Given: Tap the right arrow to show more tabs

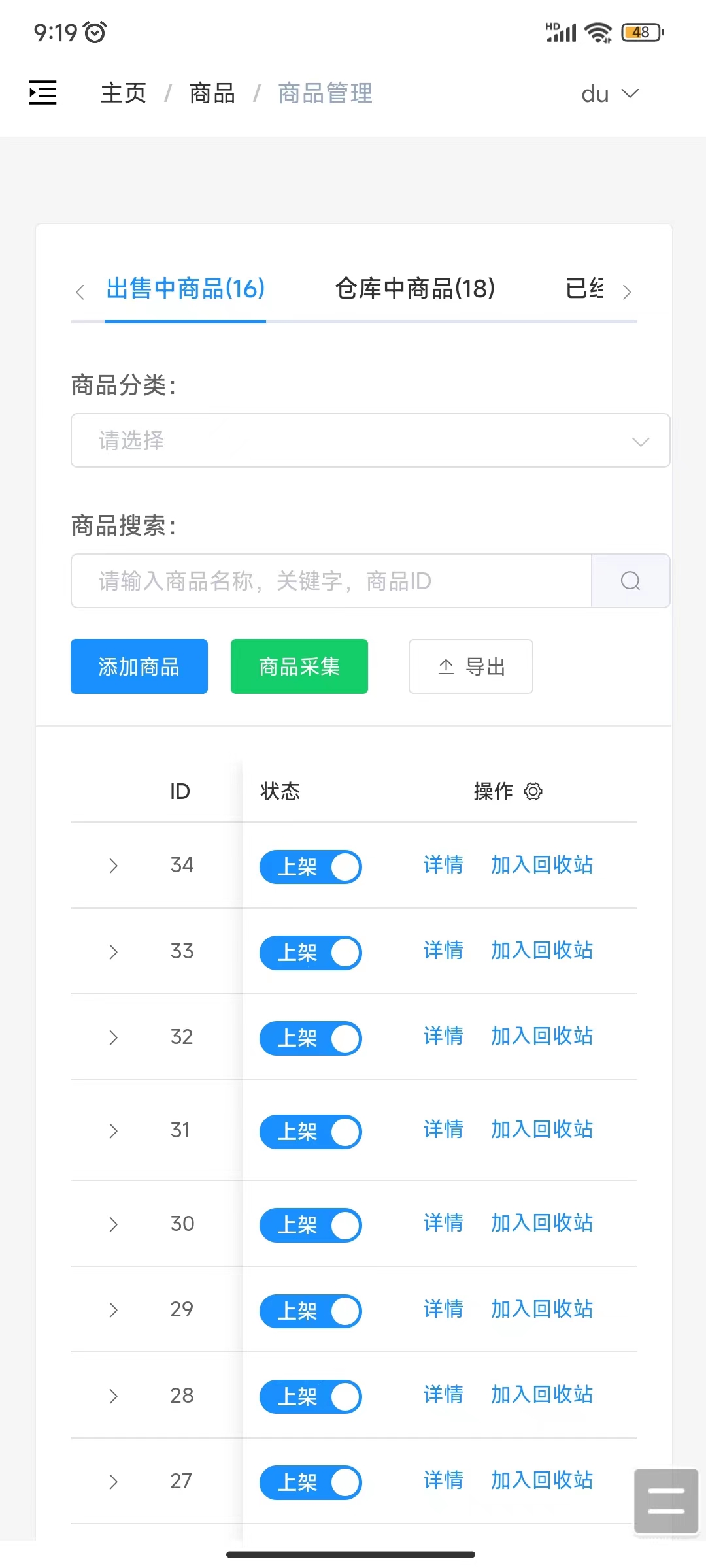Looking at the screenshot, I should [626, 292].
